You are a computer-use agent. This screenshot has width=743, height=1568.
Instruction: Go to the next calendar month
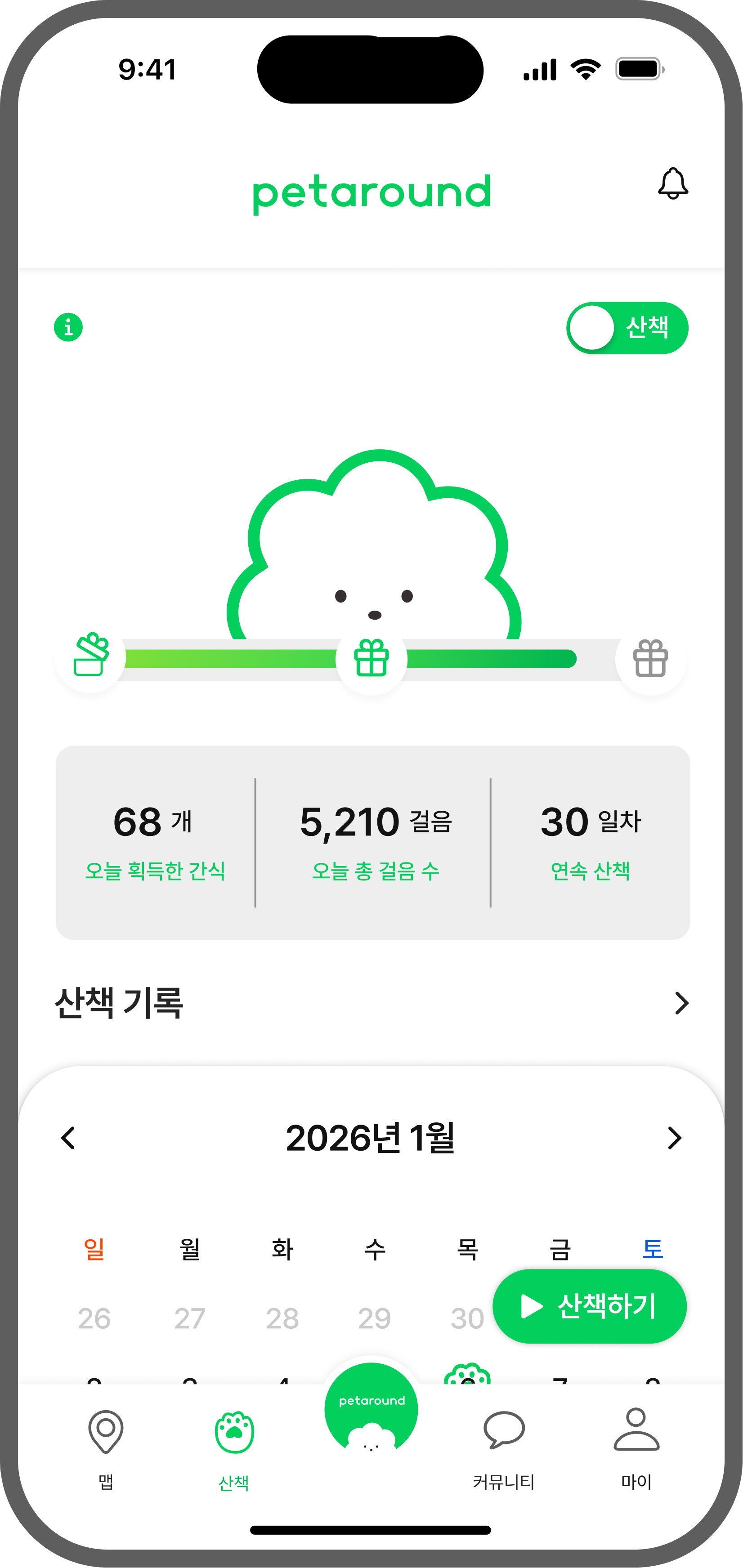tap(674, 1138)
